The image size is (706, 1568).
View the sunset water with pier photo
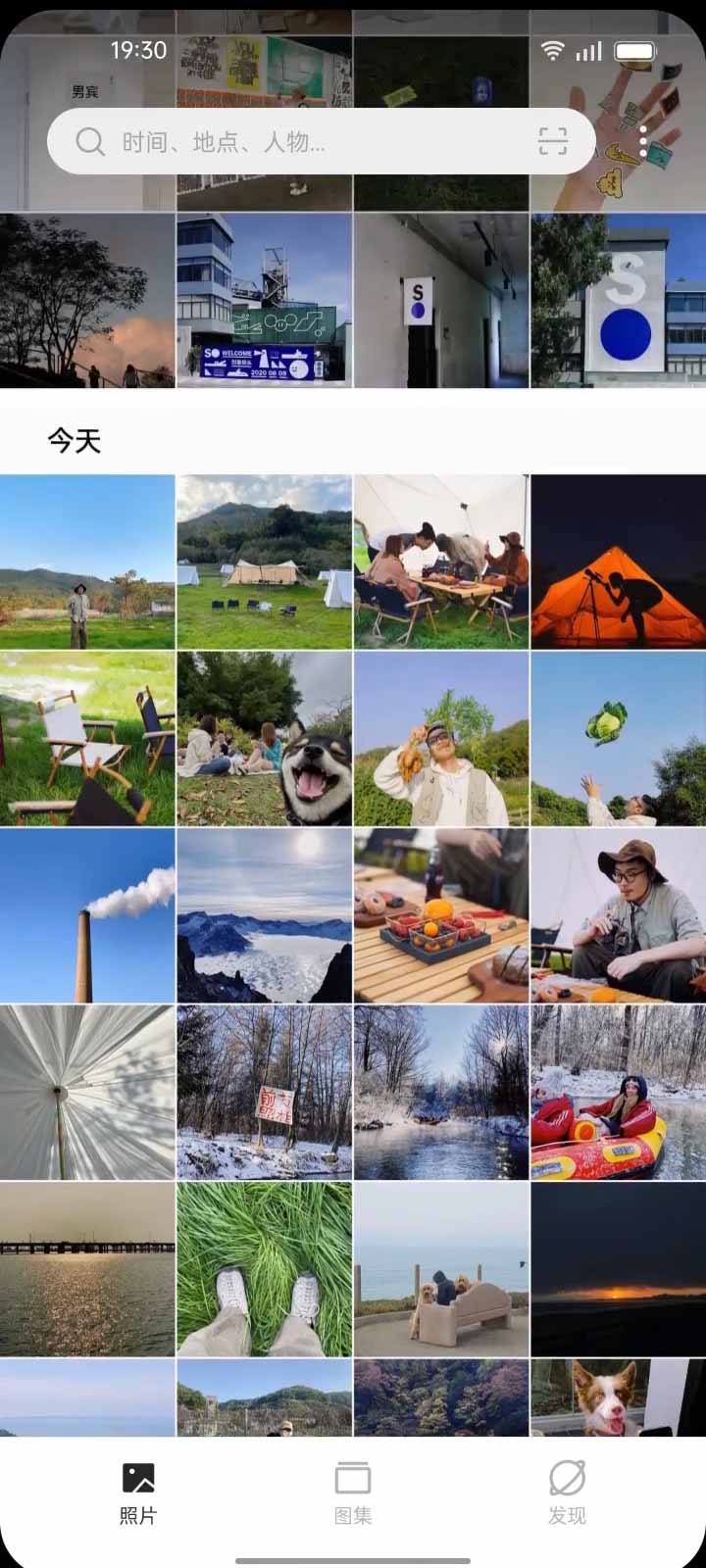pos(87,1268)
